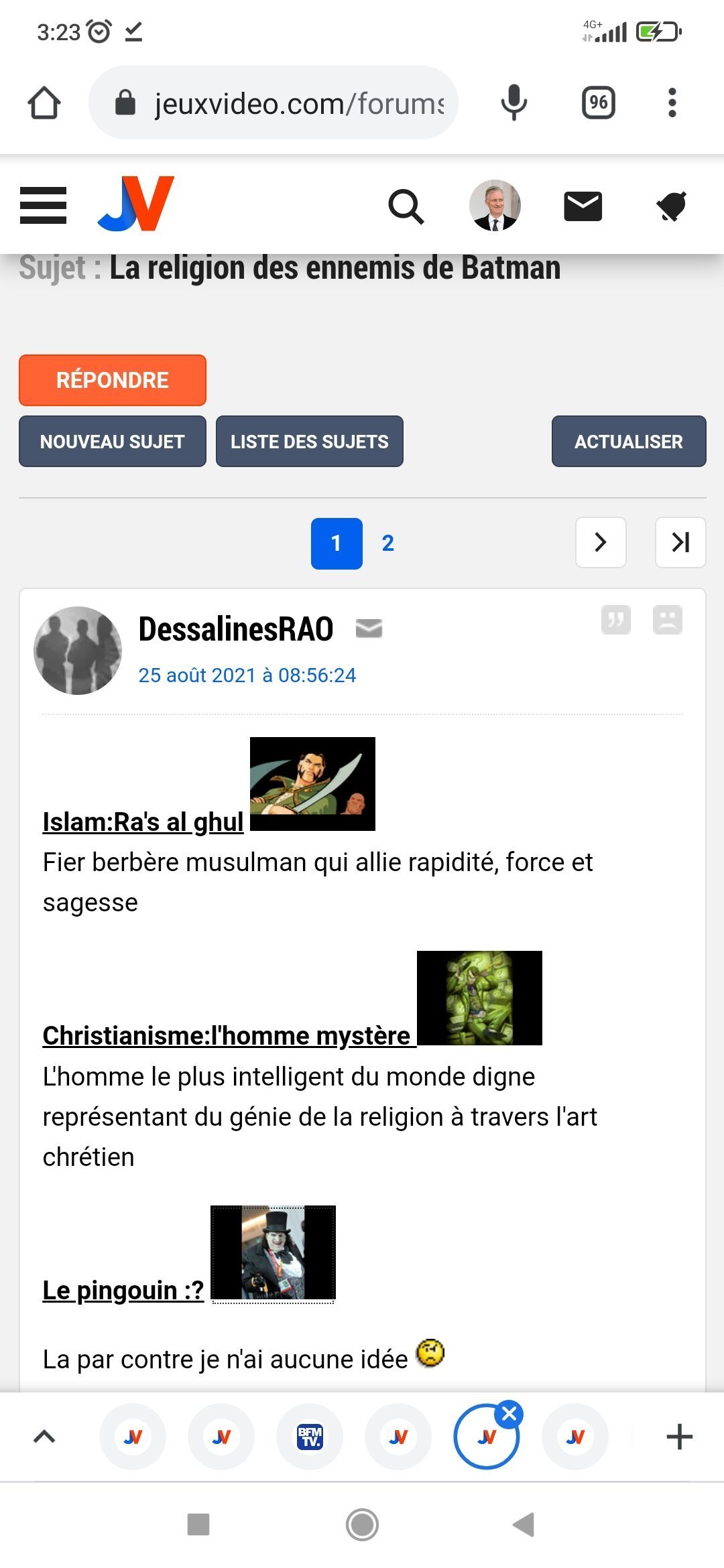Viewport: 724px width, 1568px height.
Task: Tap the RÉPONDRE button
Action: [x=113, y=380]
